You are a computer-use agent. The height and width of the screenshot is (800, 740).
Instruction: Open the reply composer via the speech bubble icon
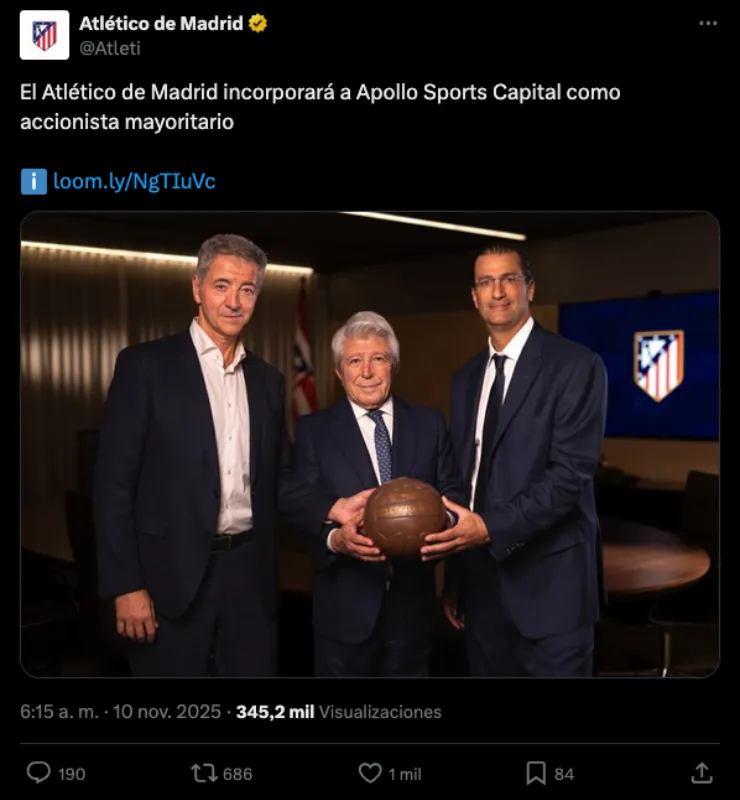[x=39, y=773]
